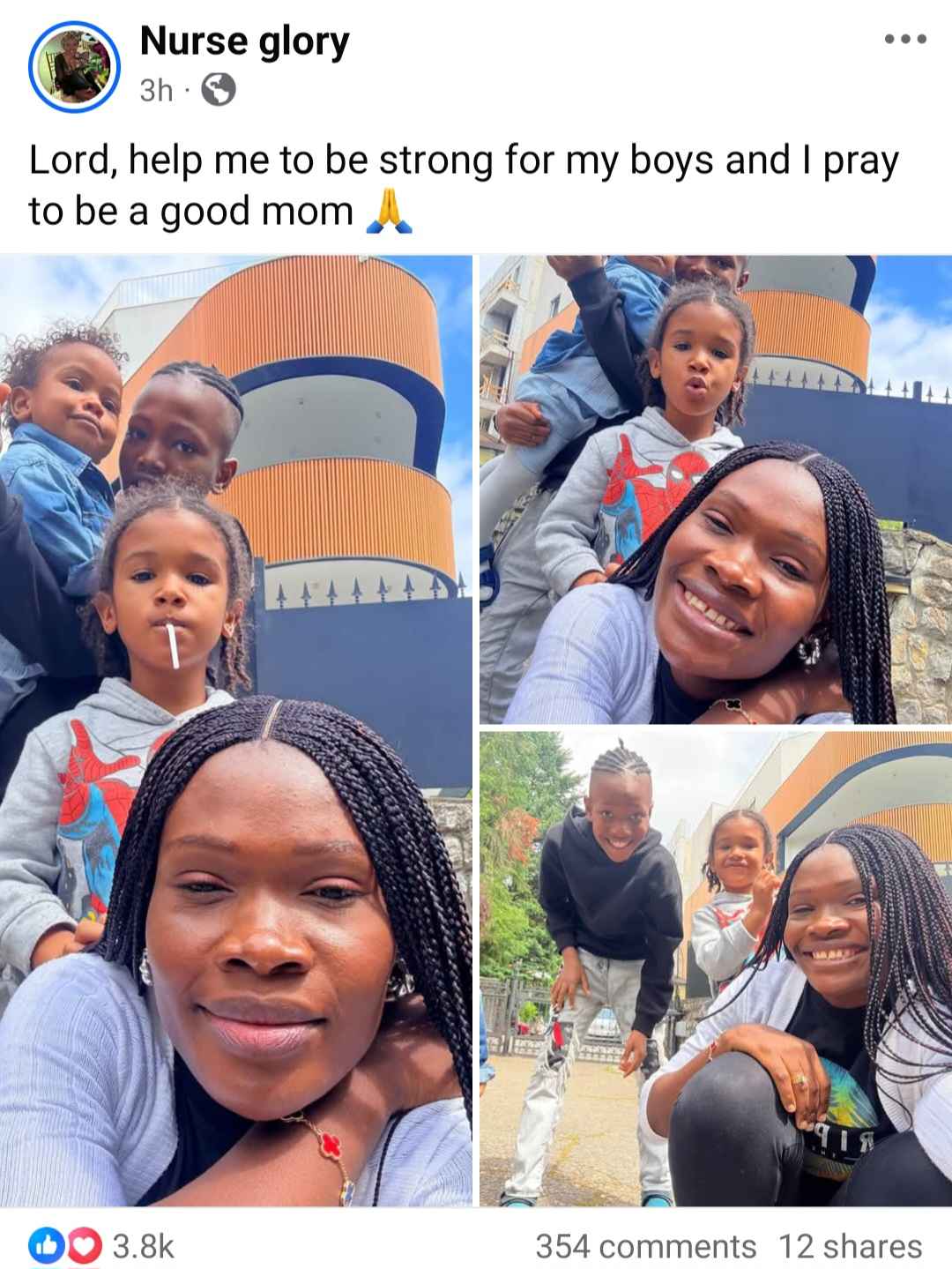The height and width of the screenshot is (1269, 952).
Task: Open the top-right photo with Spider-Man hoodie
Action: [715, 489]
